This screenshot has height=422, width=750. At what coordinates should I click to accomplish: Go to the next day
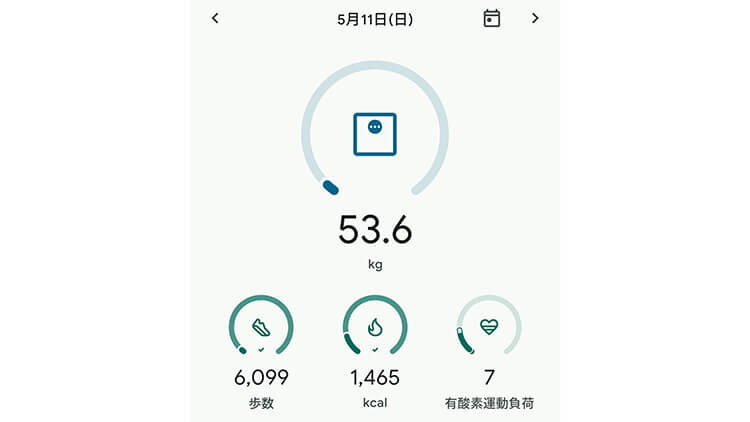tap(535, 18)
